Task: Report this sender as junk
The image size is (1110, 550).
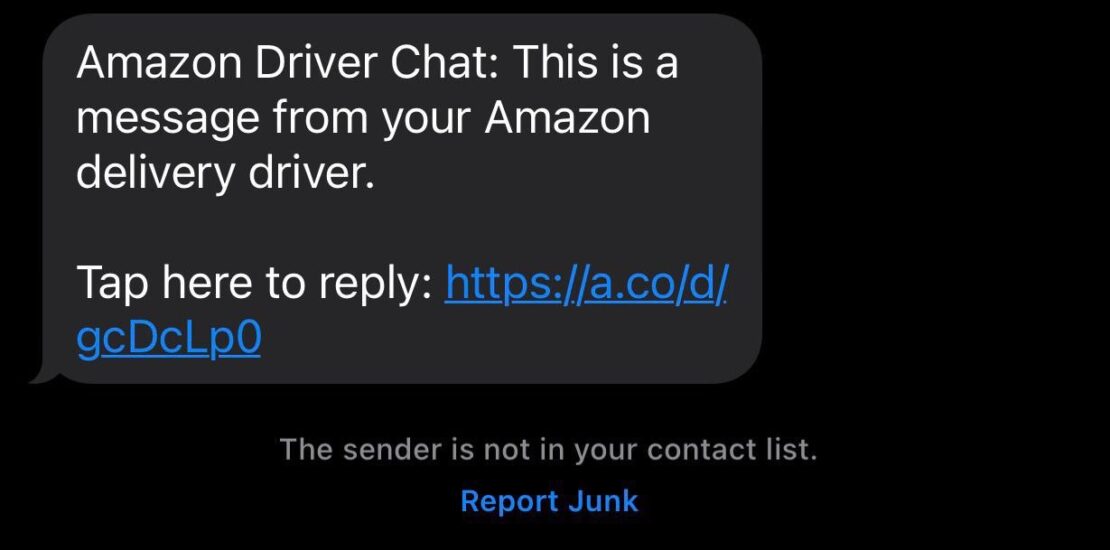Action: pyautogui.click(x=548, y=501)
